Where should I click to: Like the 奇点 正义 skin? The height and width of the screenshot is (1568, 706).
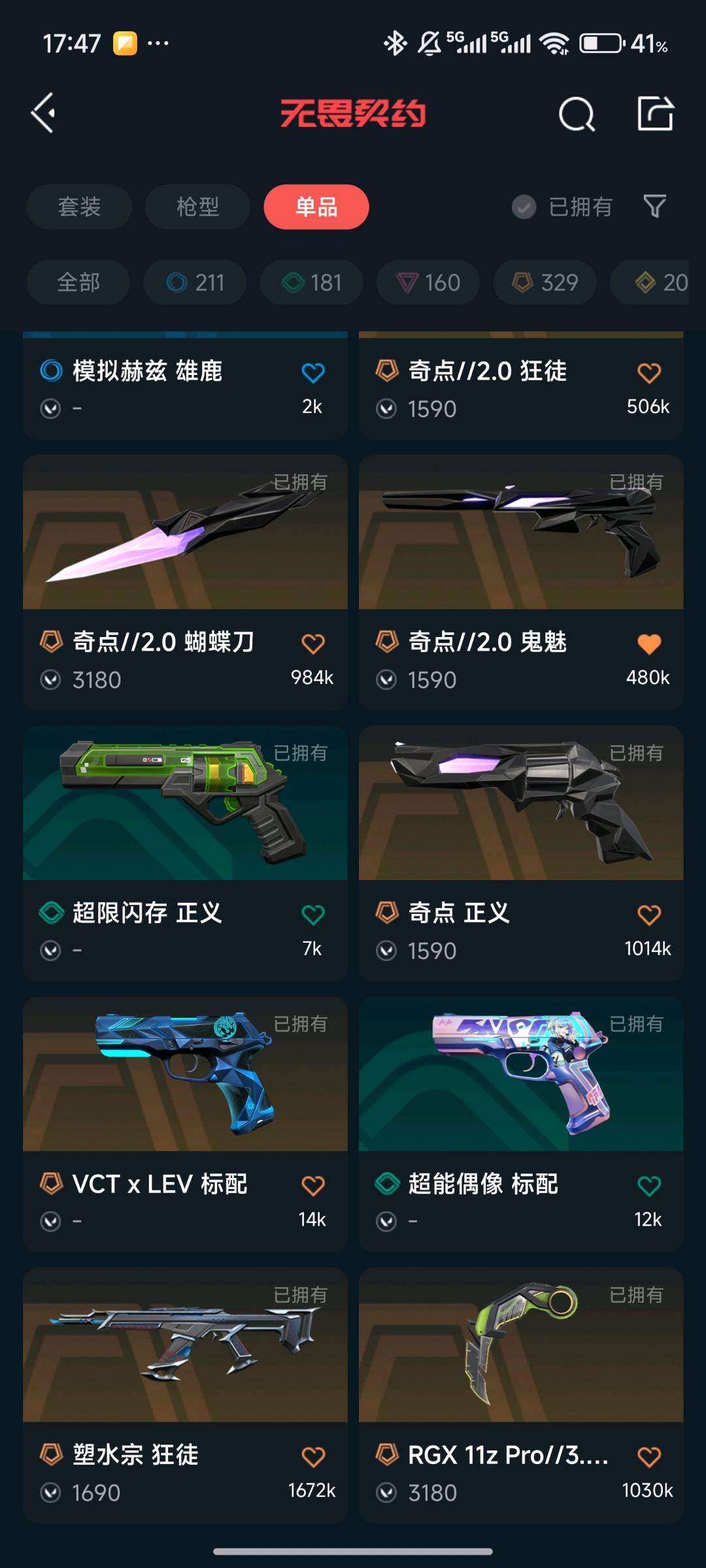click(x=648, y=915)
